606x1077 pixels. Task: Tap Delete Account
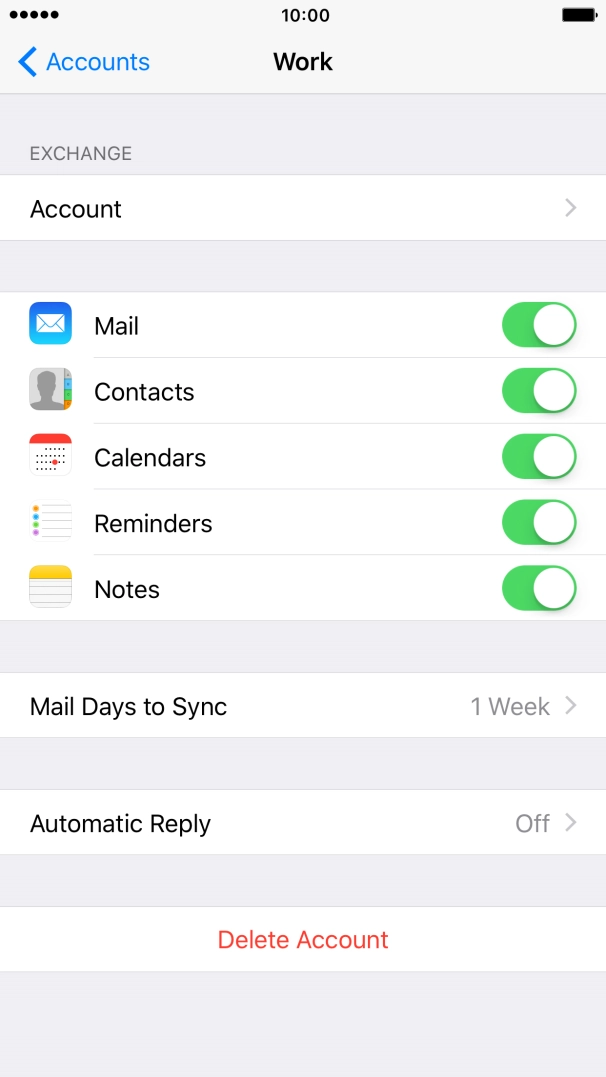pyautogui.click(x=303, y=940)
